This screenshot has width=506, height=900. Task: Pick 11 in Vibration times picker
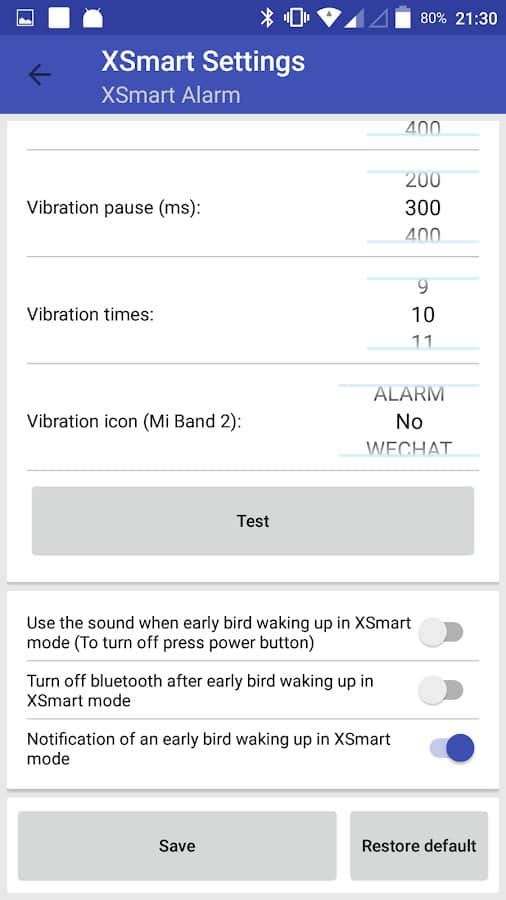(423, 342)
